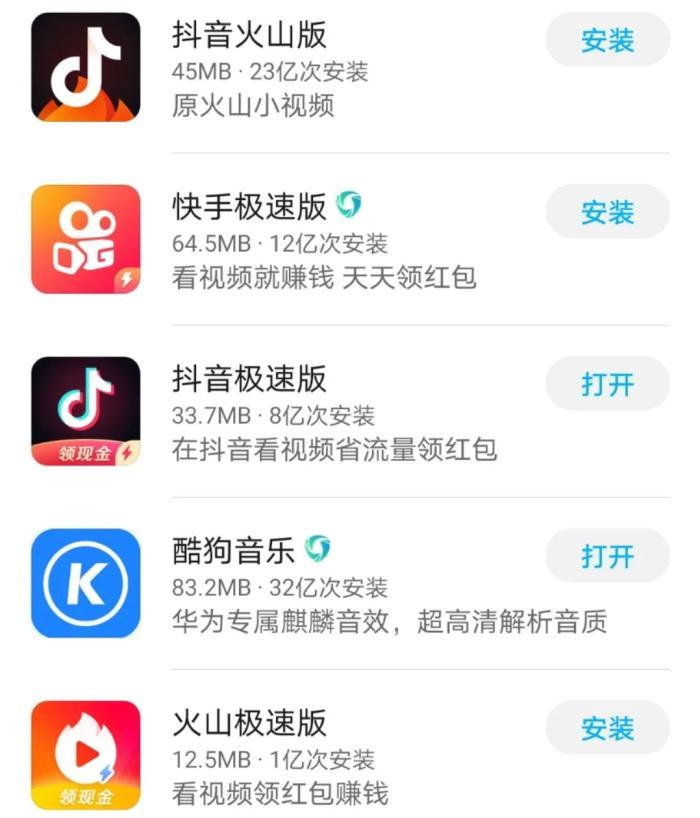Install 抖音火山版
The image size is (700, 818).
click(x=607, y=41)
